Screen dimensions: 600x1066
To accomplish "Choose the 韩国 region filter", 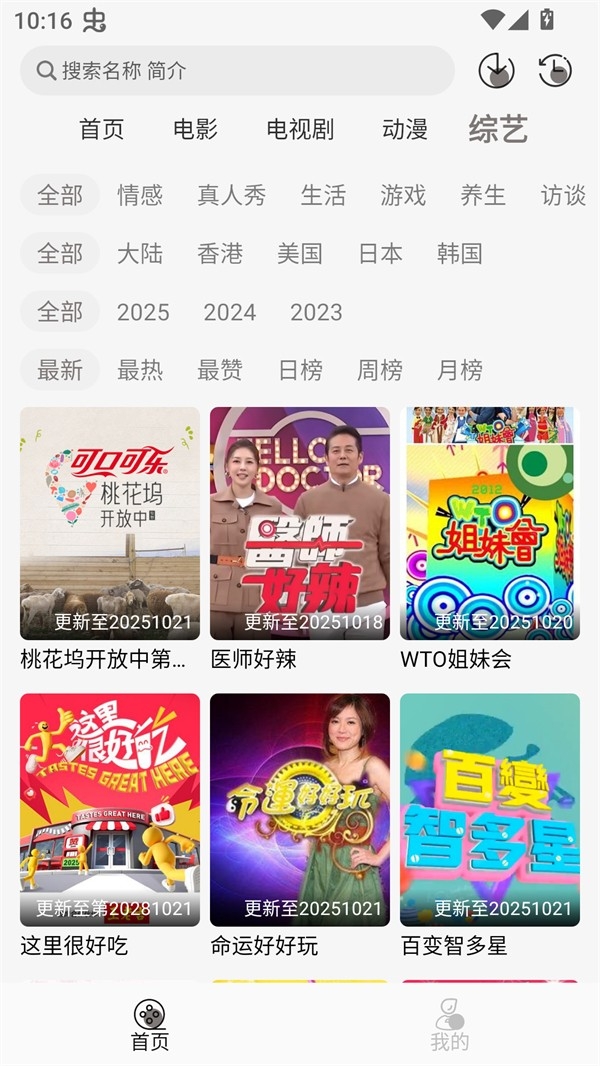I will click(460, 253).
